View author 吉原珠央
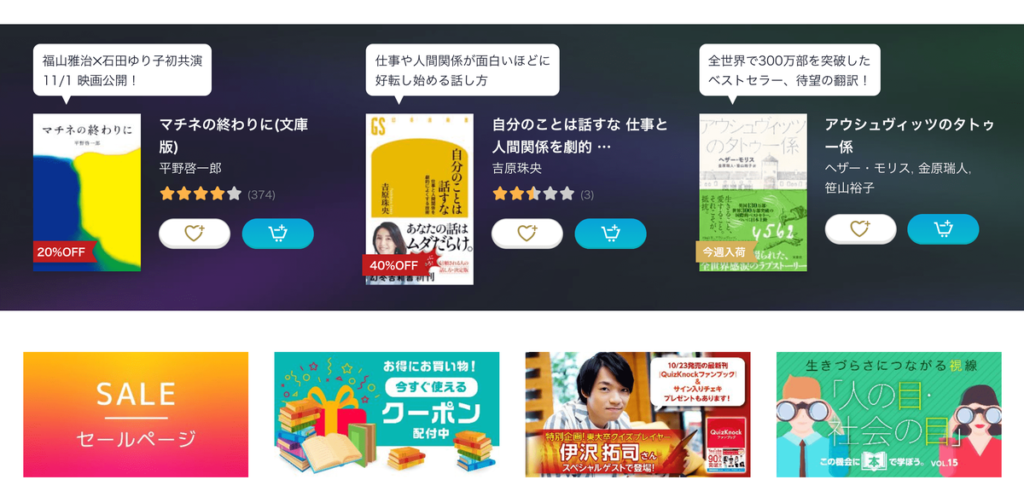 tap(517, 168)
